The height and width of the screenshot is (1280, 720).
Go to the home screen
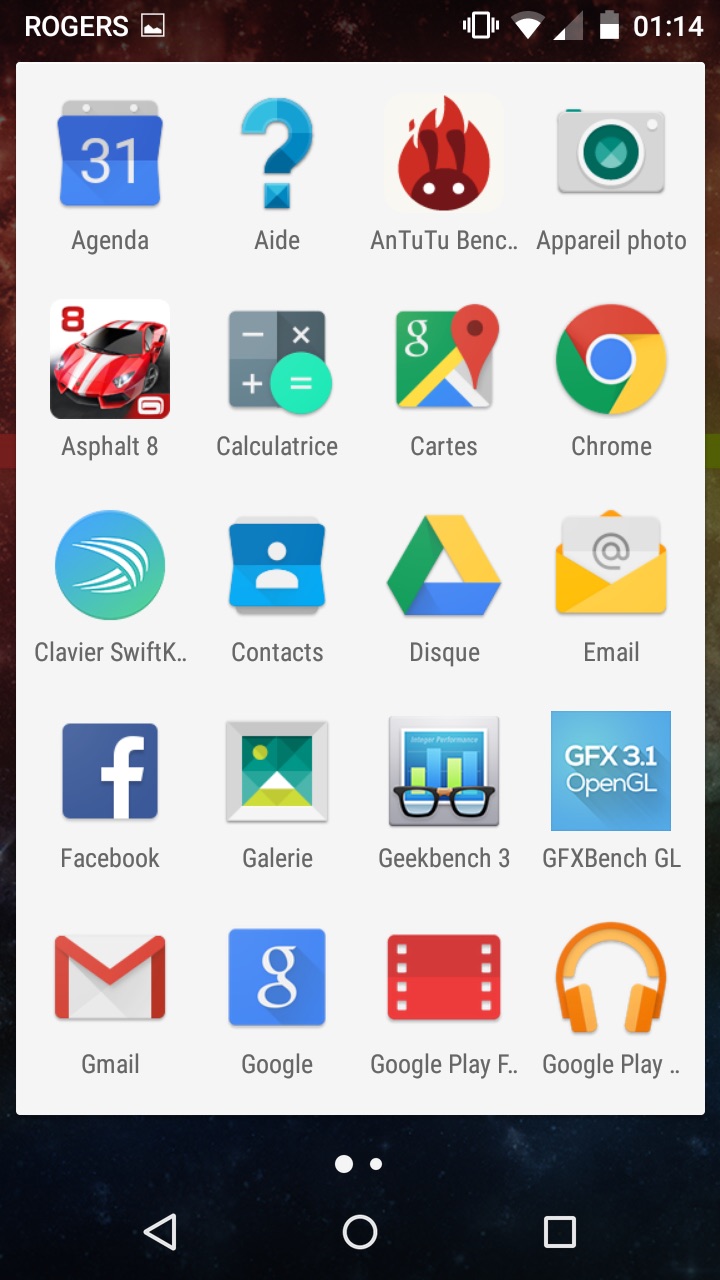pyautogui.click(x=360, y=1232)
